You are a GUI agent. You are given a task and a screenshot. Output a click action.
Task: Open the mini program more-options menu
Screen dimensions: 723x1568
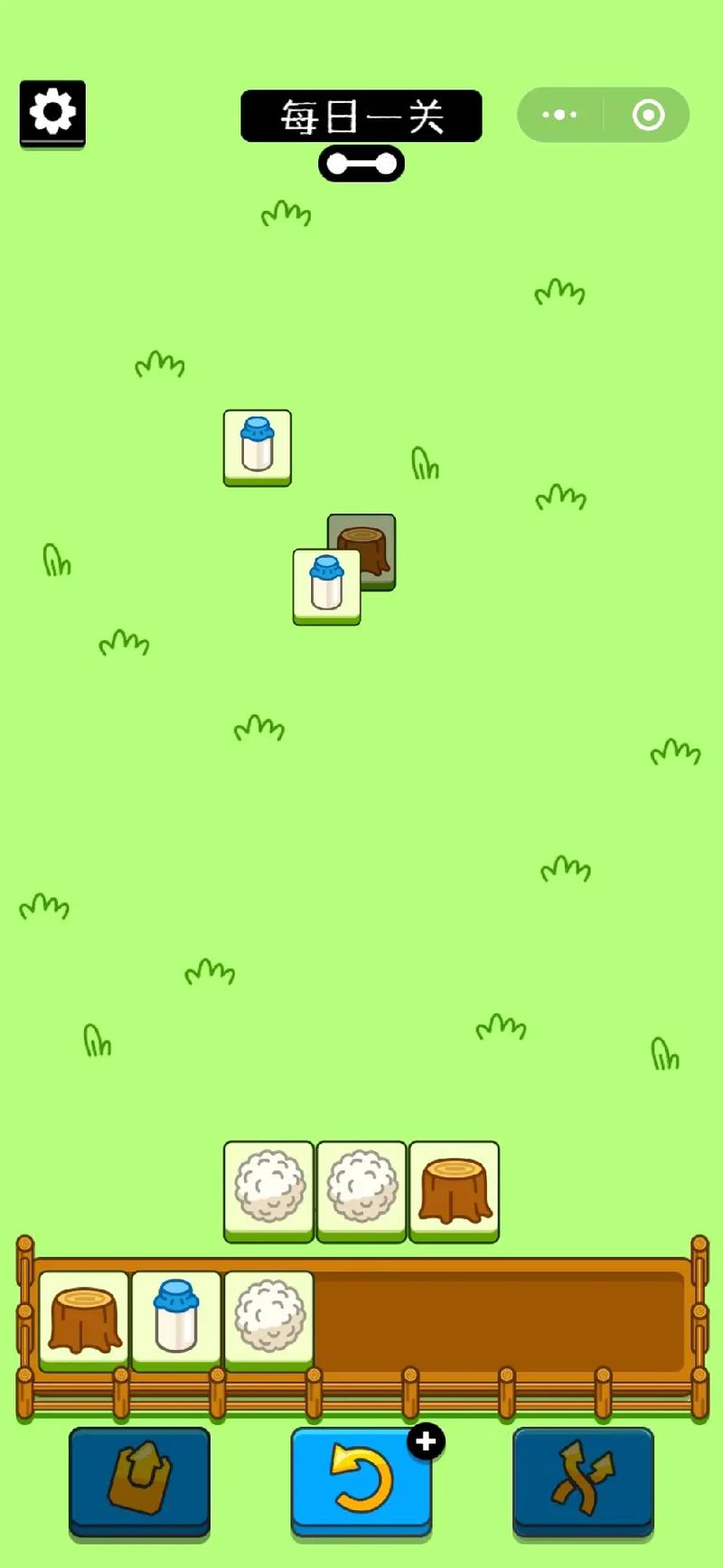pos(559,115)
